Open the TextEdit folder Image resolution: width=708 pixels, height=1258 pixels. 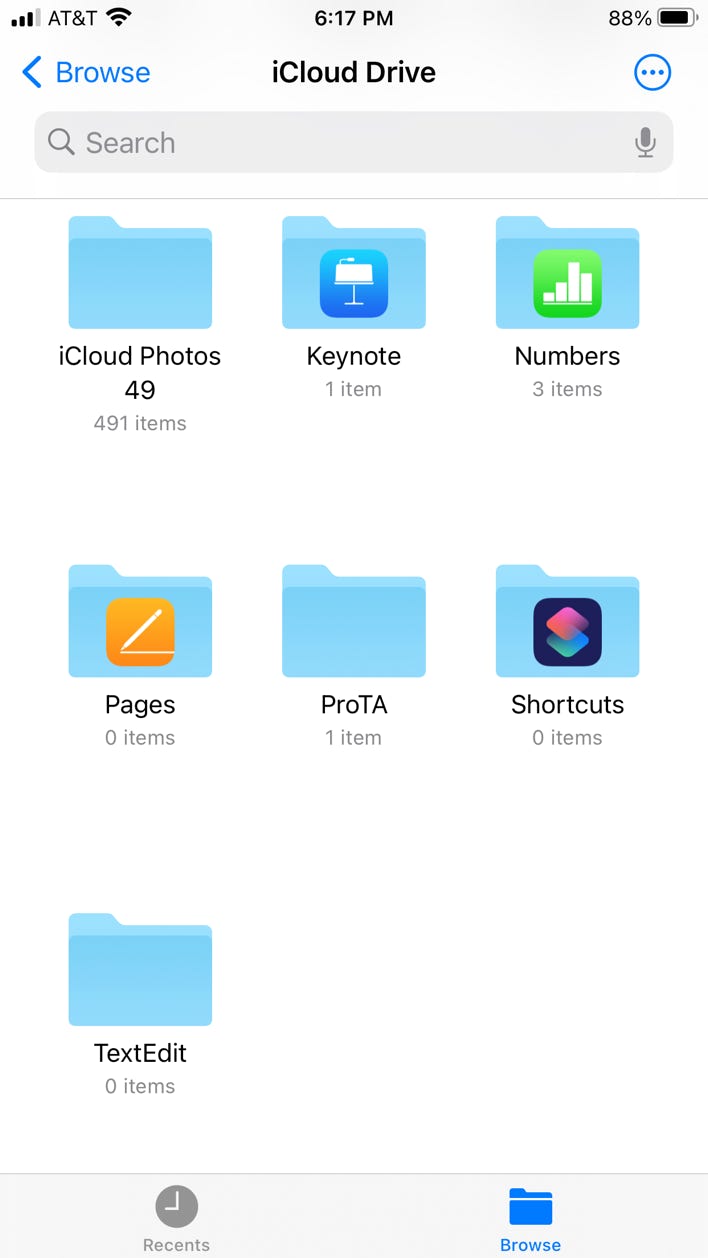(140, 970)
